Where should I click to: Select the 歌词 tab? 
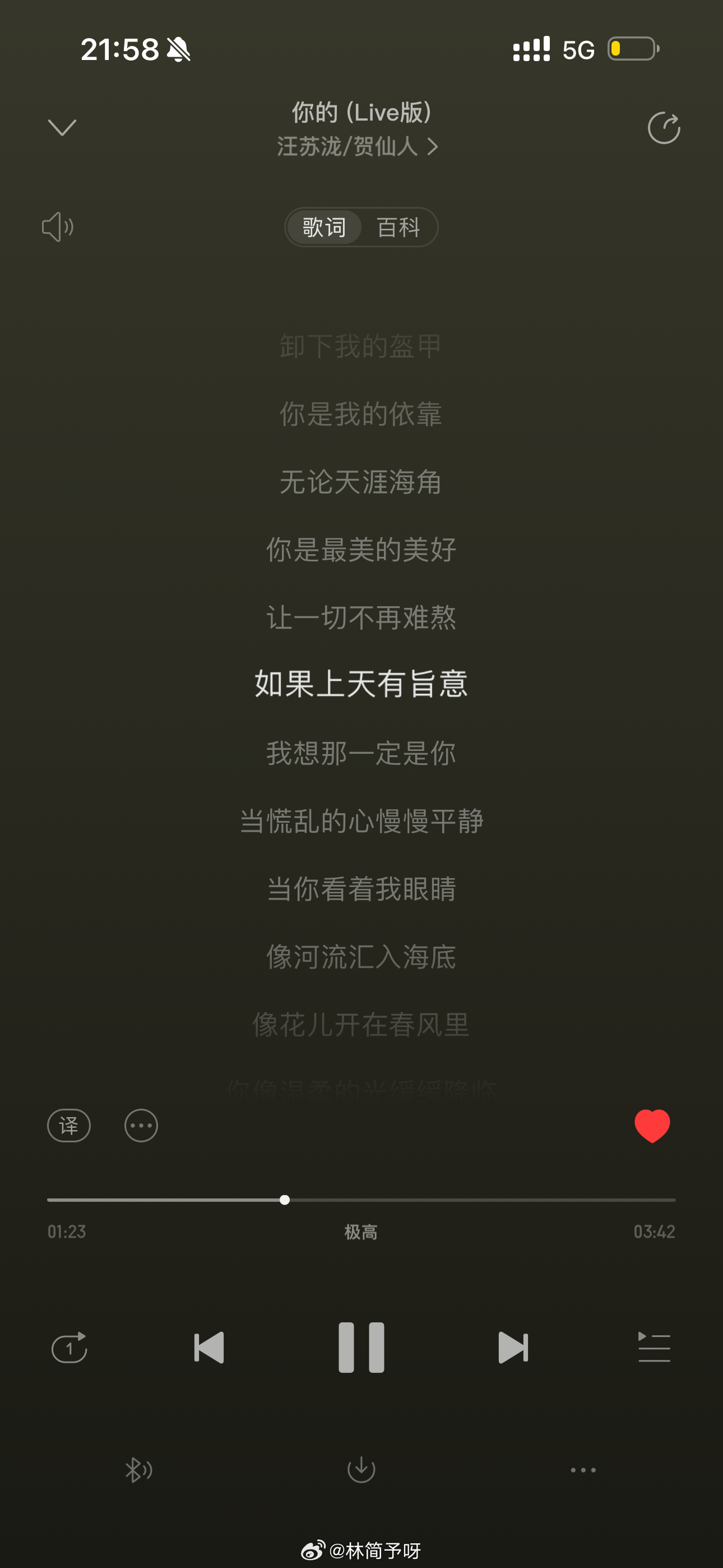(325, 228)
